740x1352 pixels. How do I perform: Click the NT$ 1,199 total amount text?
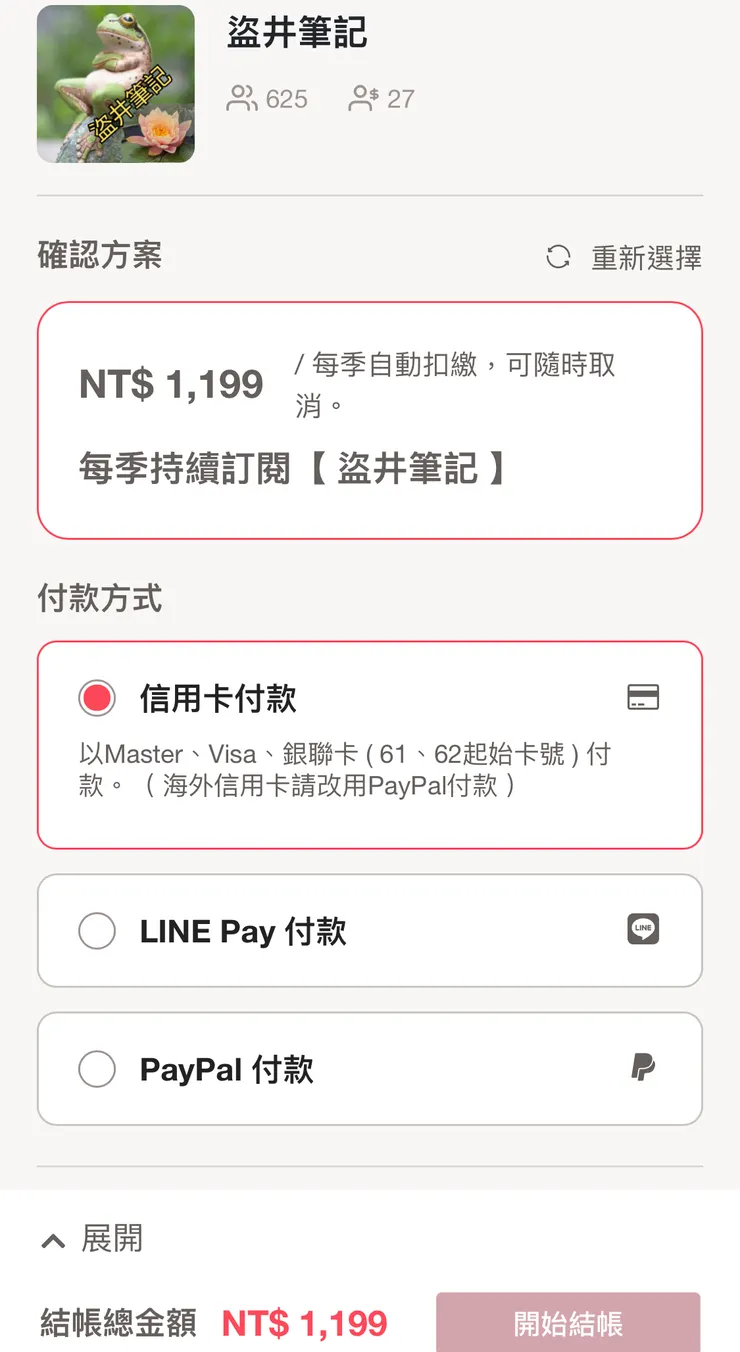[x=305, y=1322]
